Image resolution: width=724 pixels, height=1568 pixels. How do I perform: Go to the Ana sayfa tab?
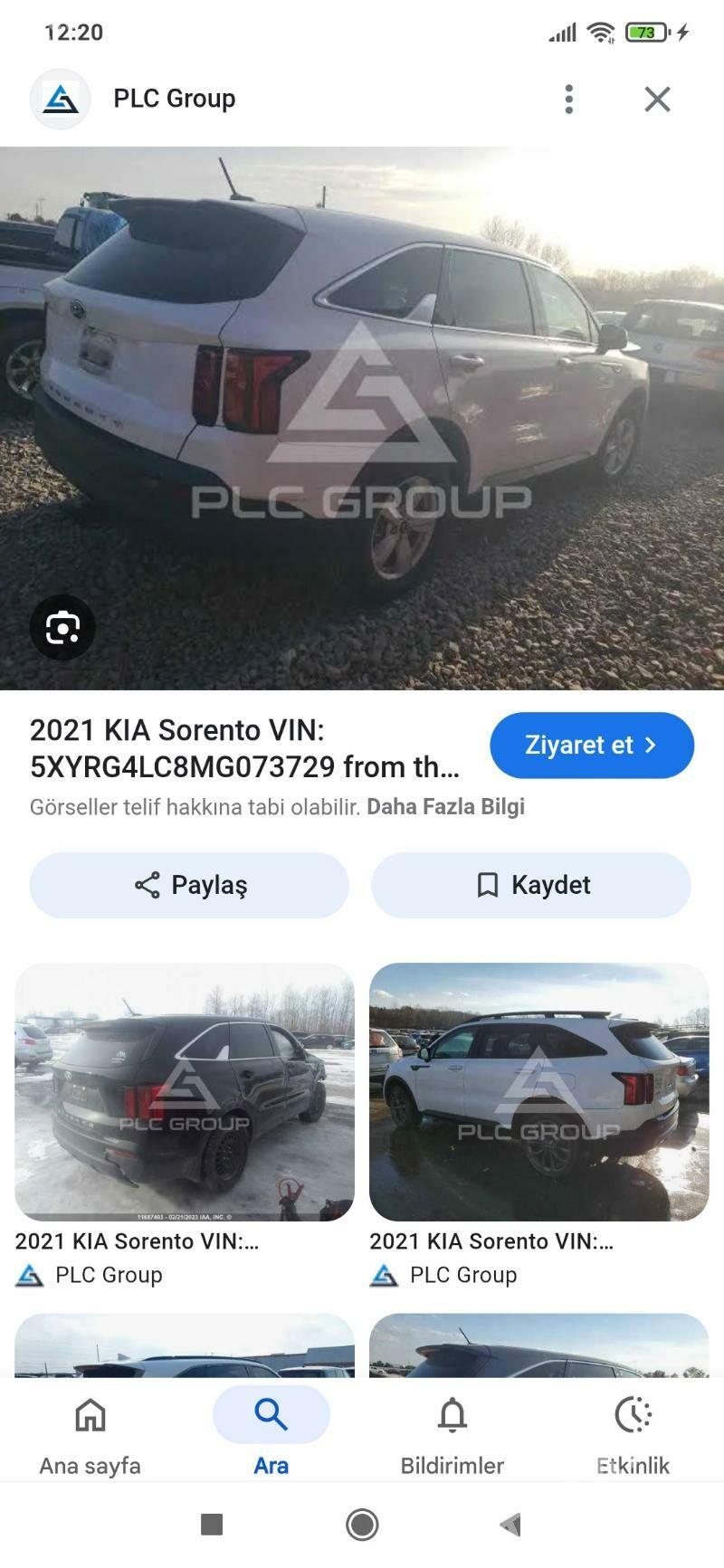[90, 1434]
